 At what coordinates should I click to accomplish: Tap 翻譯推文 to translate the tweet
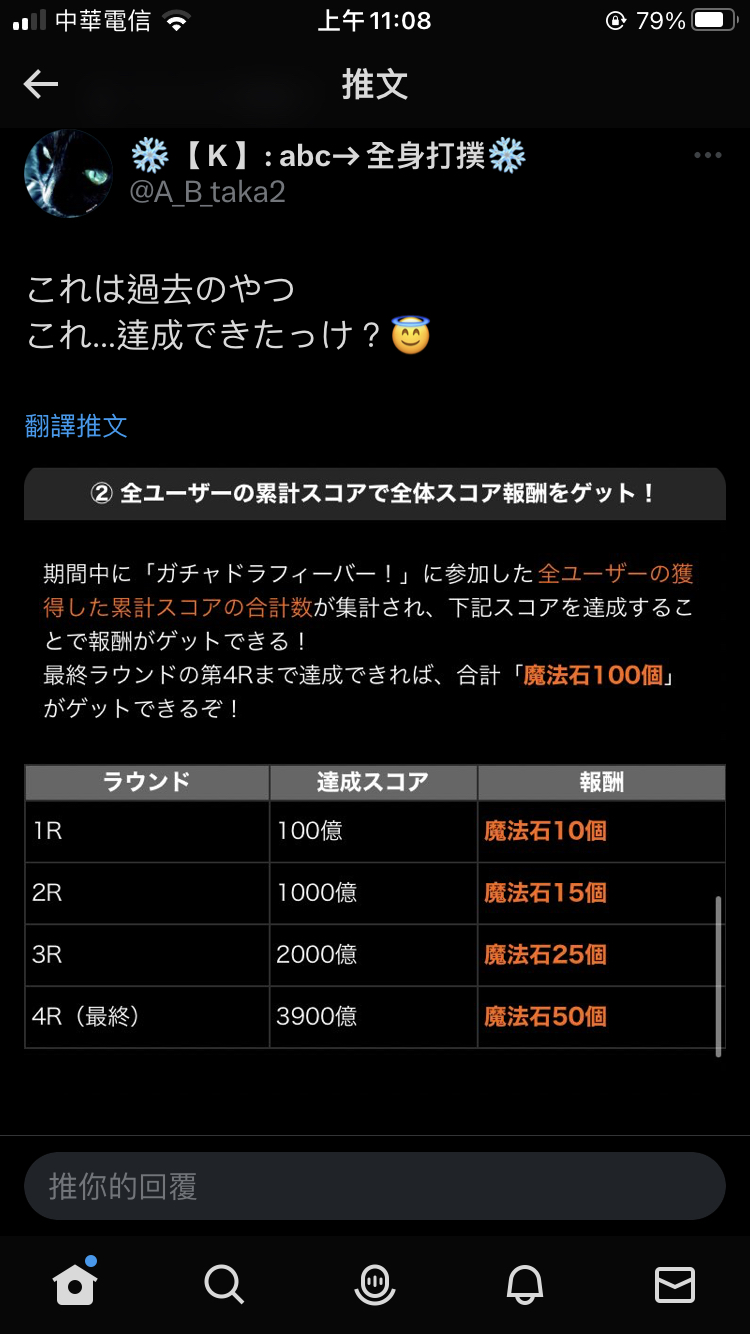click(76, 426)
